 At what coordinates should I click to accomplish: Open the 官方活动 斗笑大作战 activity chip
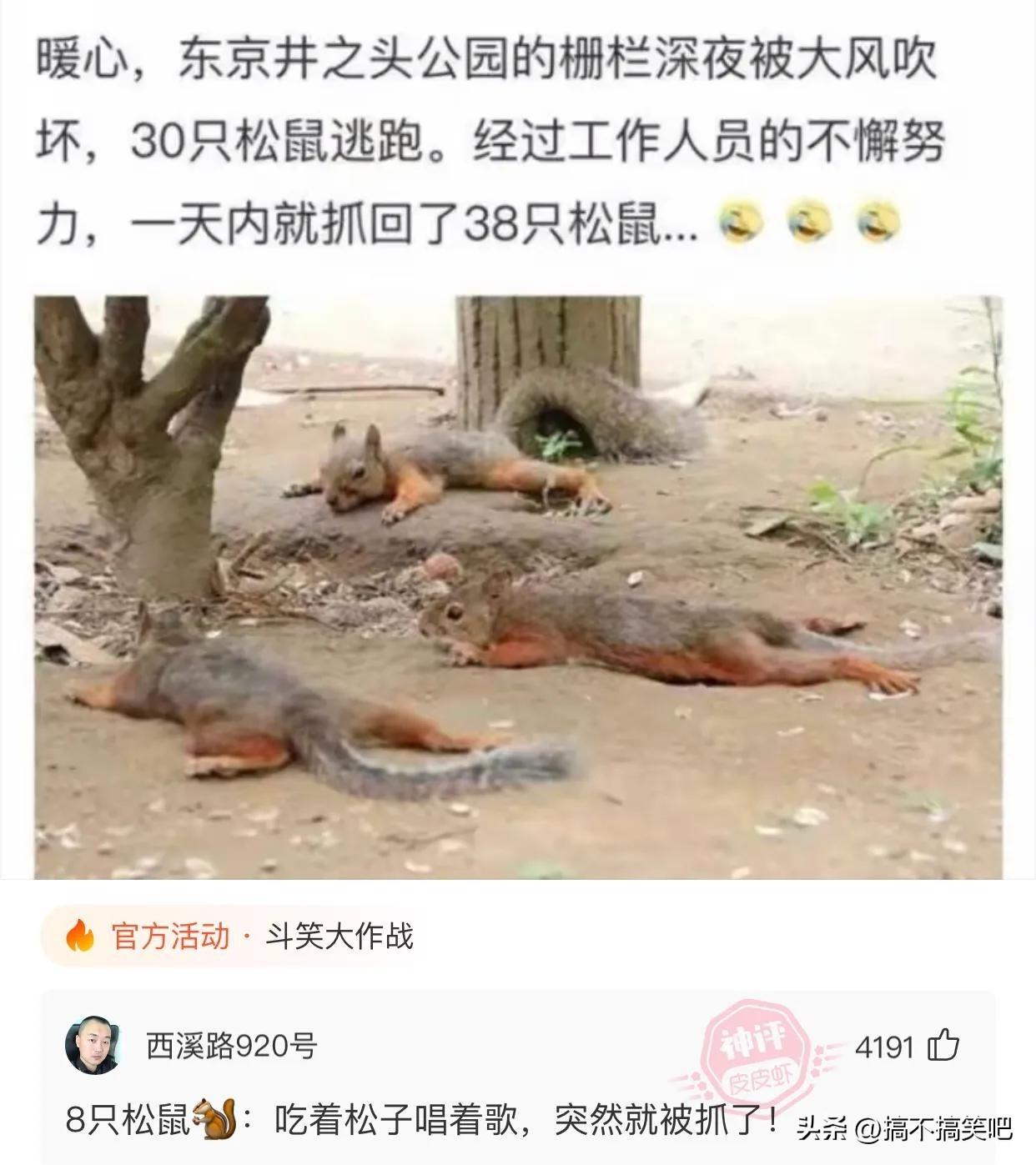click(238, 936)
